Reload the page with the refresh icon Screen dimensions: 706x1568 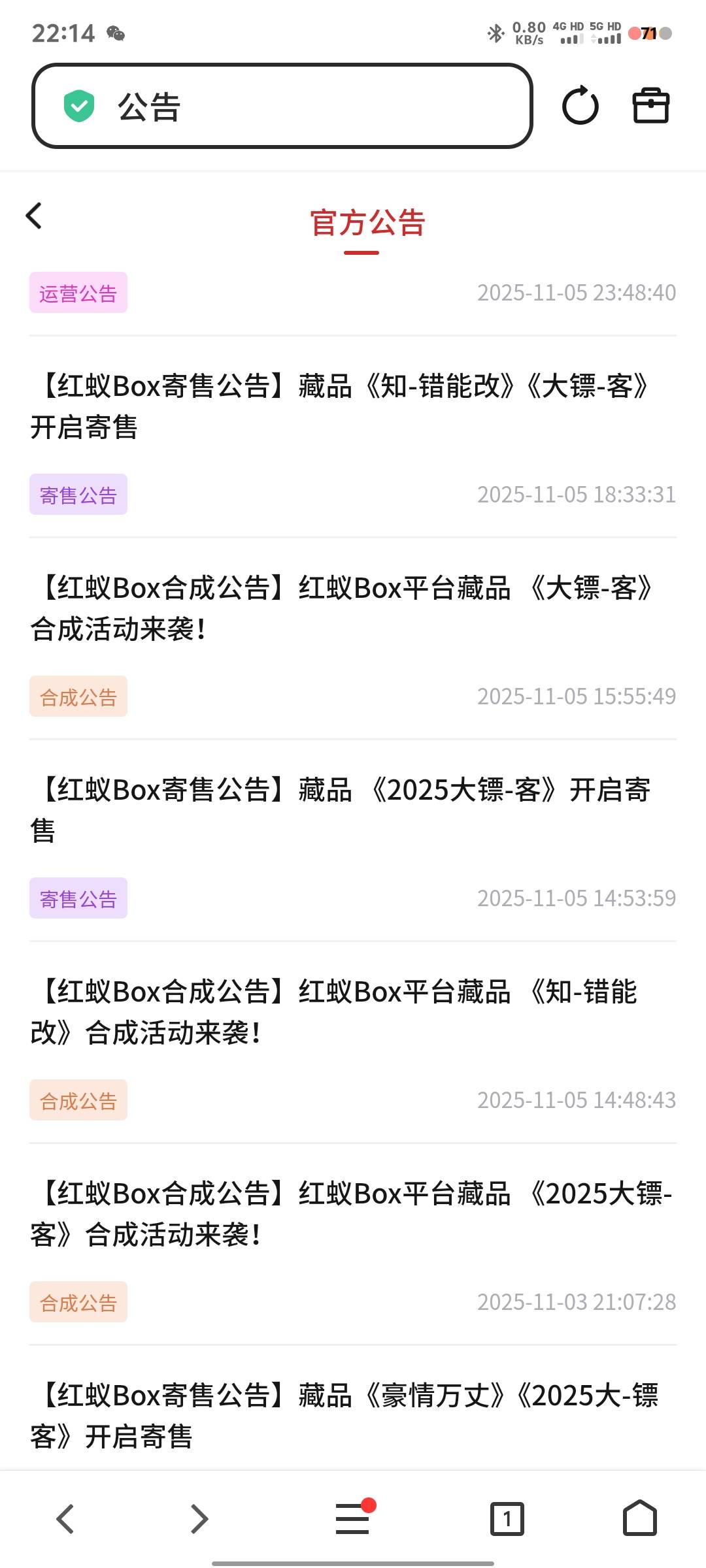click(580, 106)
